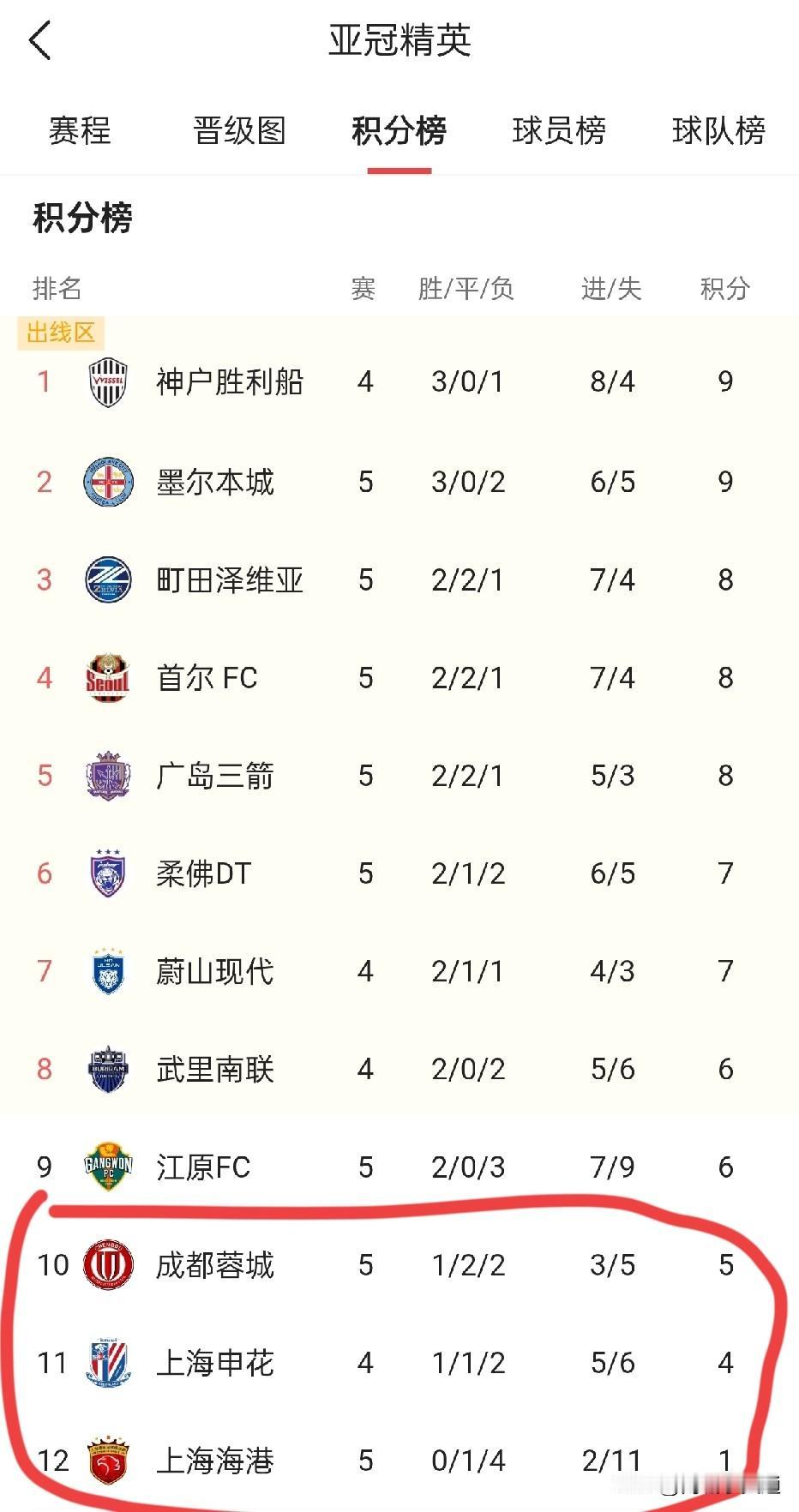Open the 球员榜 tab
Viewport: 799px width, 1512px height.
point(559,130)
